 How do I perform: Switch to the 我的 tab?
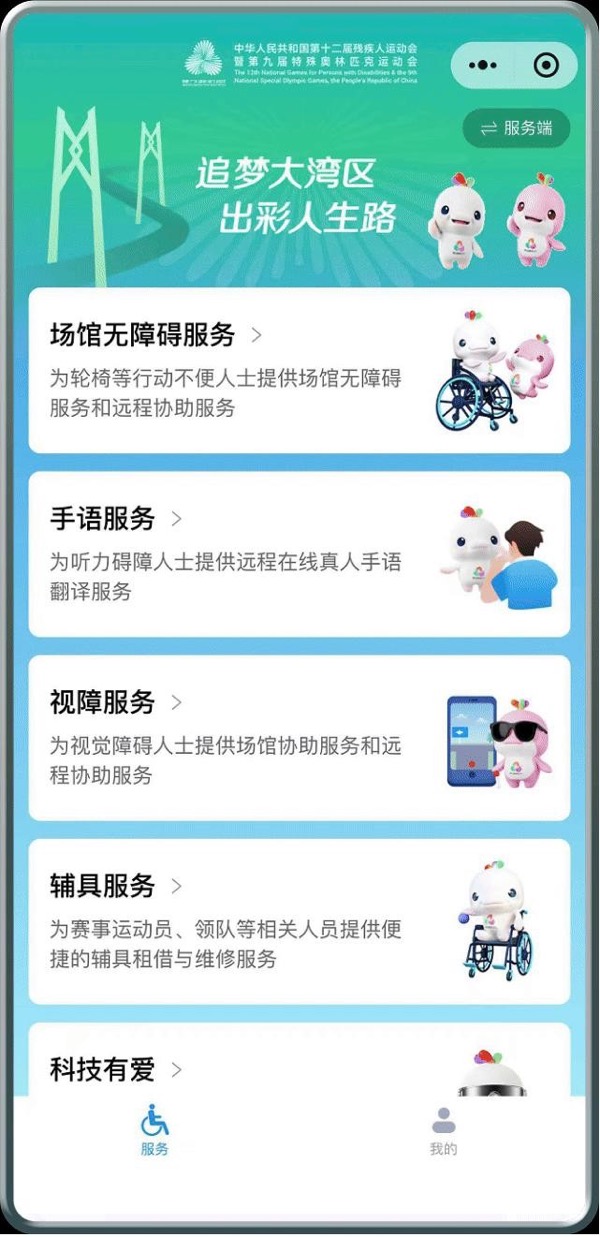(443, 1132)
